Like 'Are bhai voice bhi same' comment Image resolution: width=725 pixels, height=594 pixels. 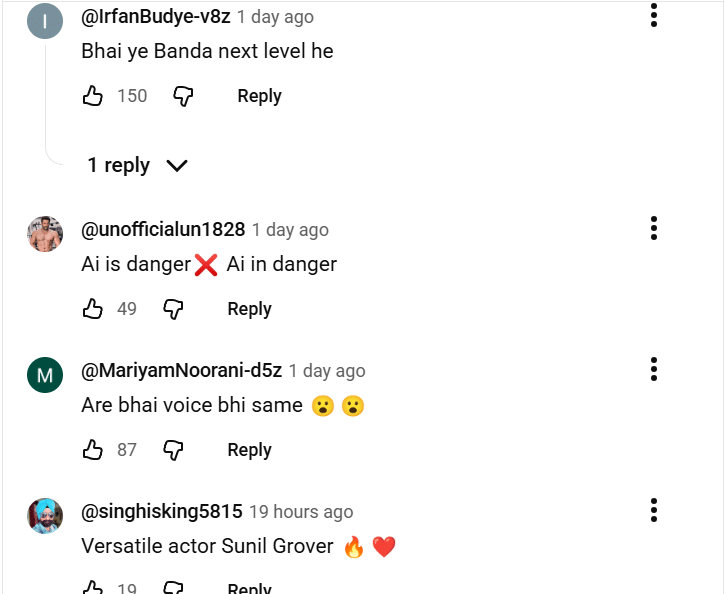click(x=93, y=450)
